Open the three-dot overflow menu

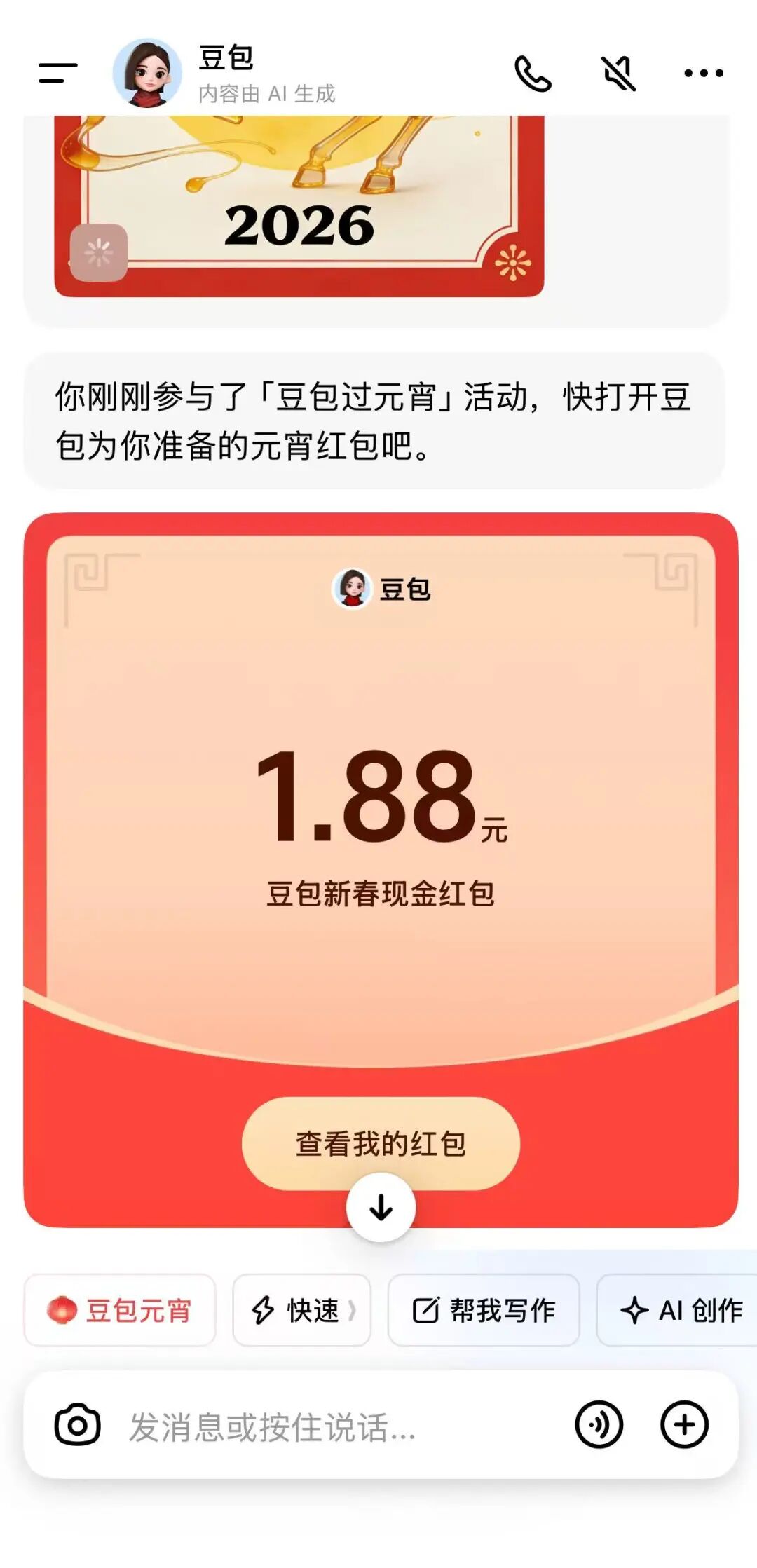coord(703,73)
